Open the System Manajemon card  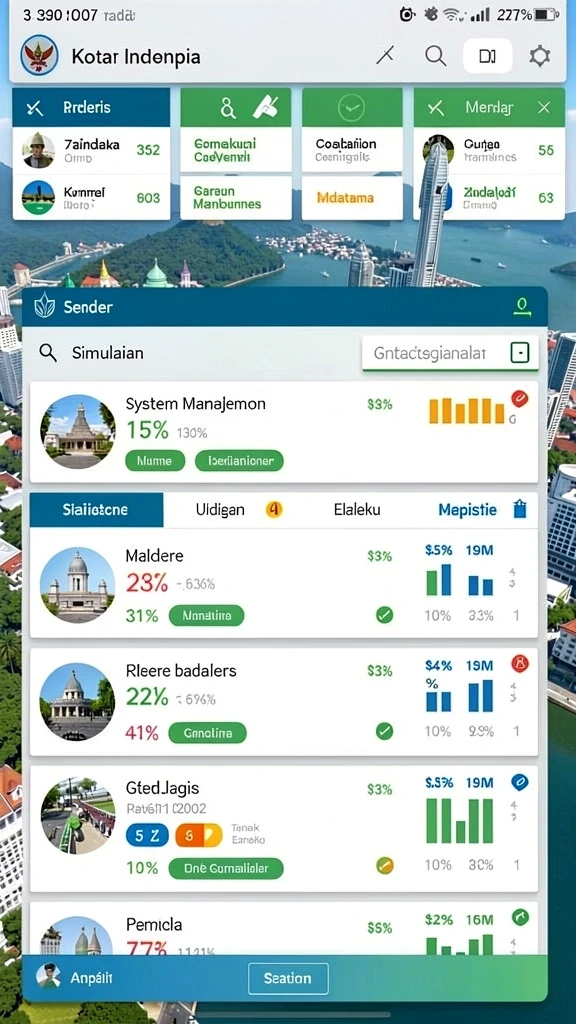pos(284,432)
